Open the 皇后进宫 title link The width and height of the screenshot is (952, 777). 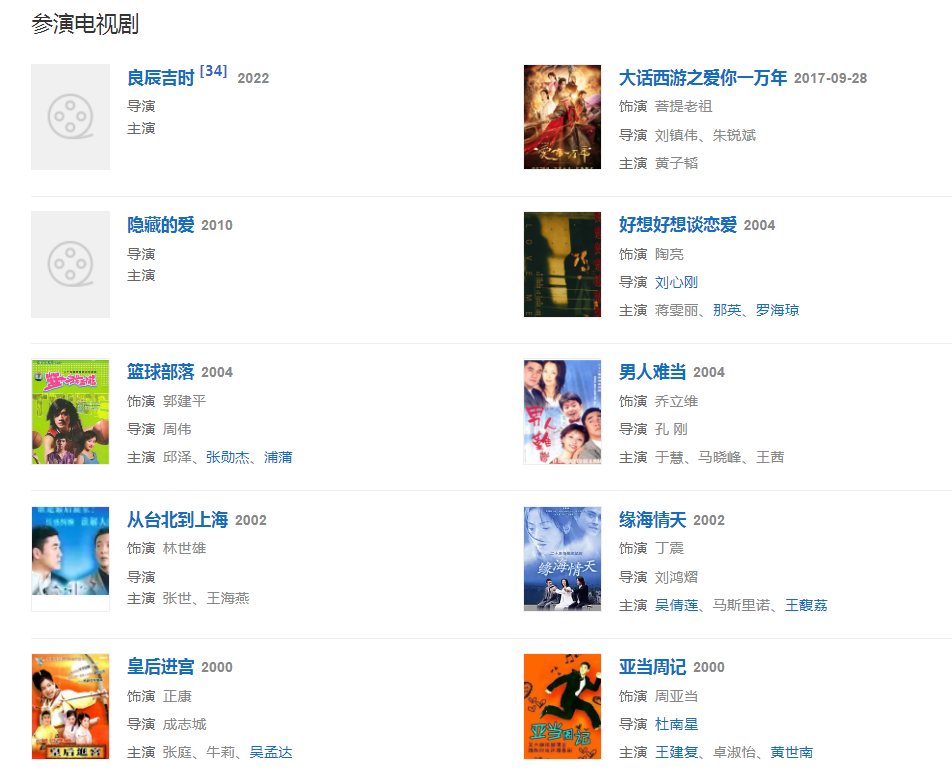(x=160, y=667)
